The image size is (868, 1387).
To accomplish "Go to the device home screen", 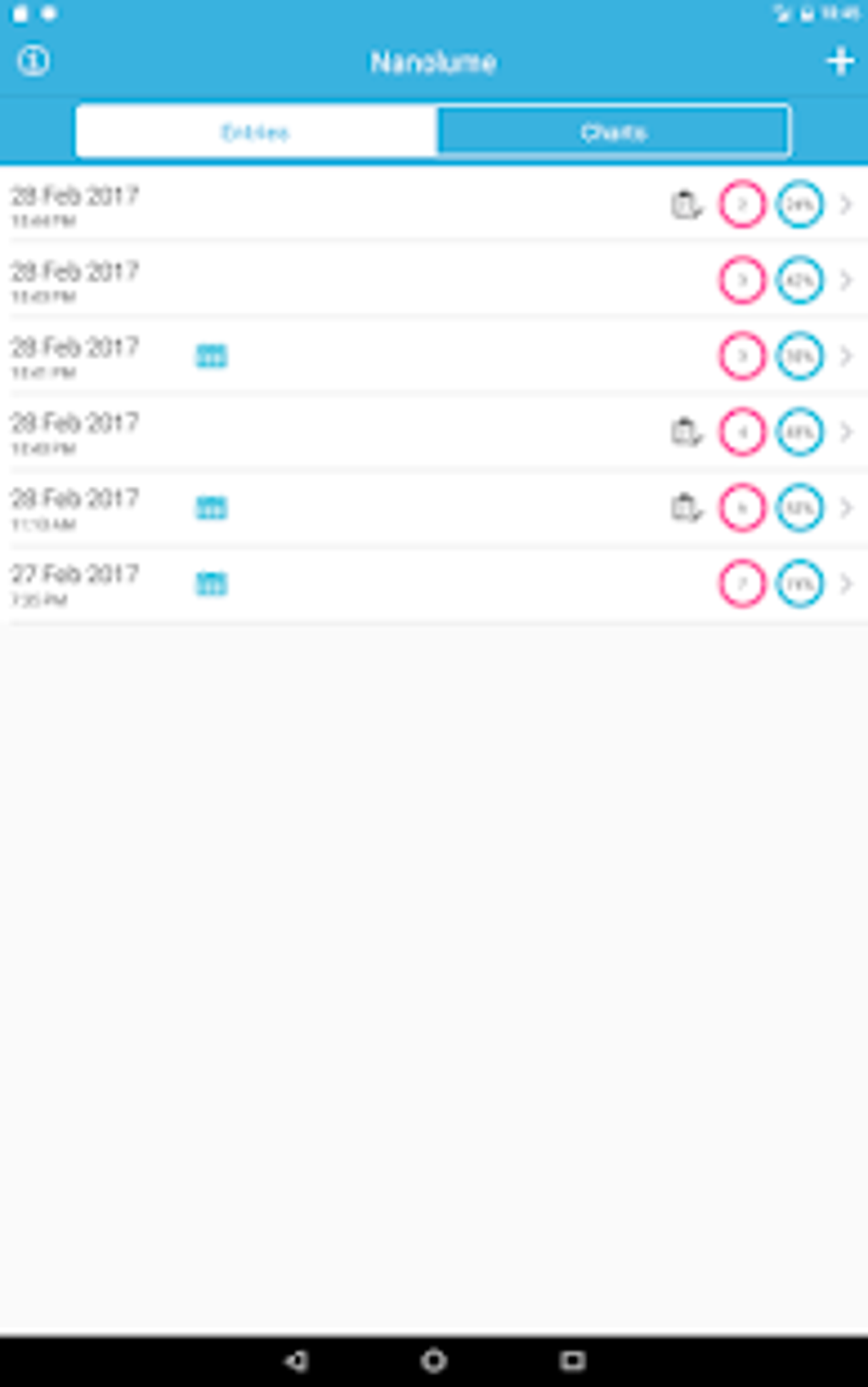I will pos(434,1361).
